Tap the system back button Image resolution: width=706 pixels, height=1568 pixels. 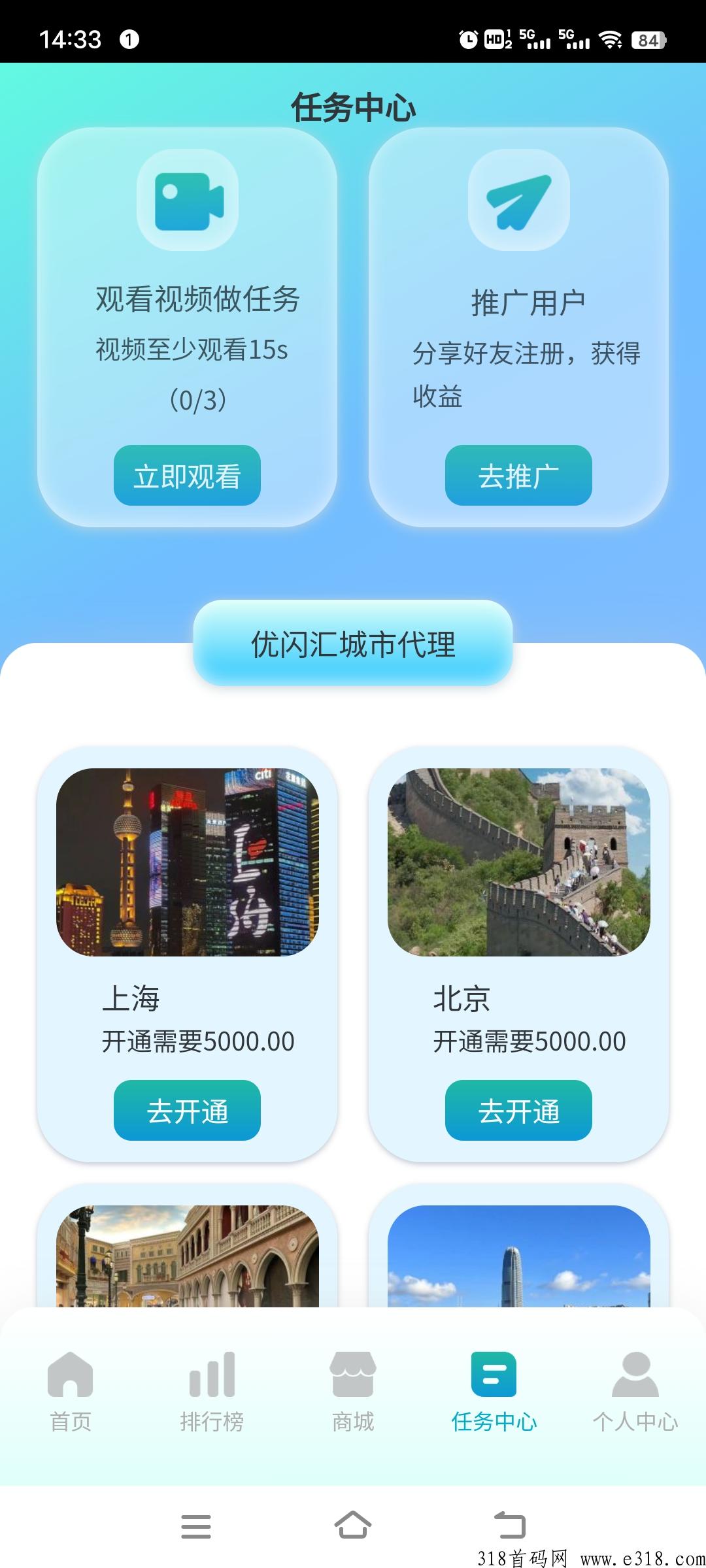point(510,1526)
